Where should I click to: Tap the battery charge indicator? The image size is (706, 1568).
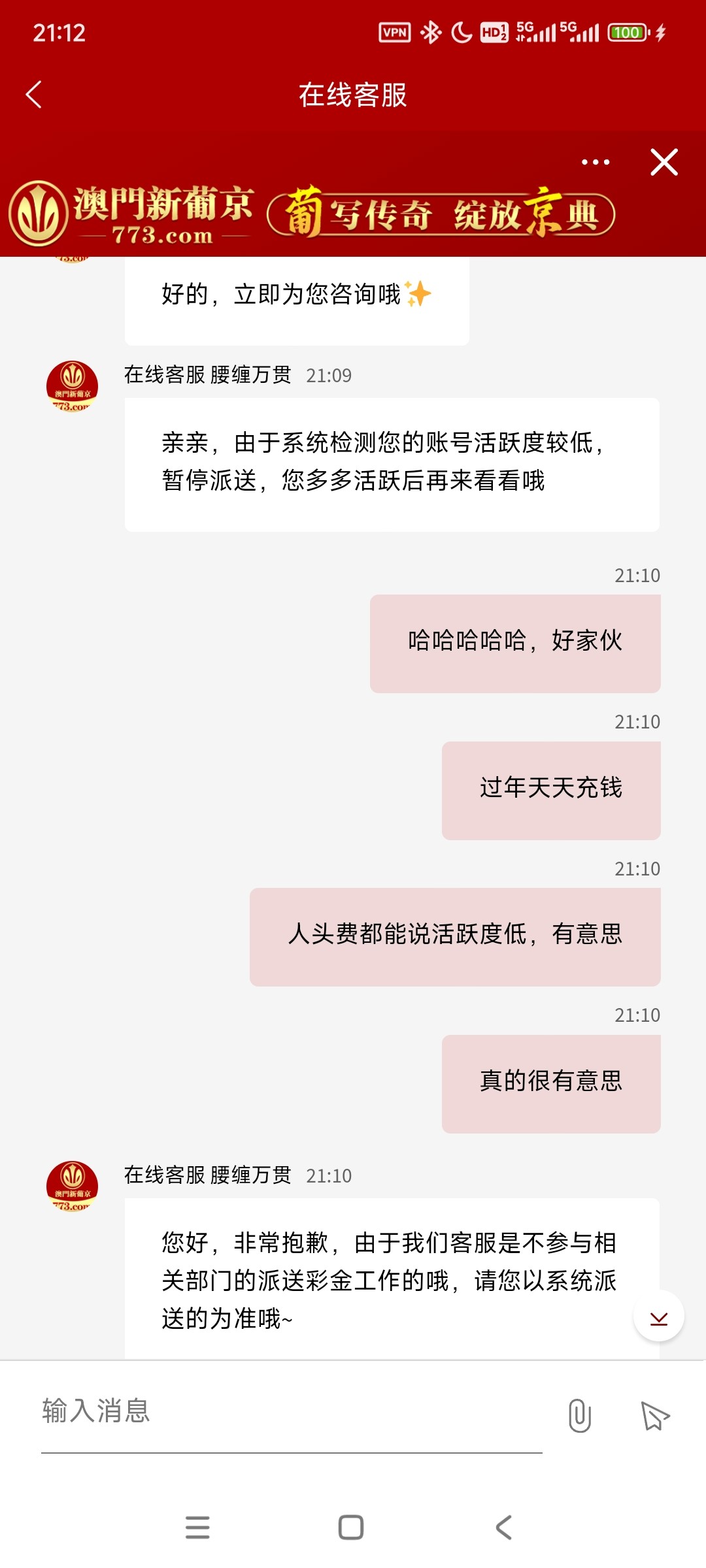(x=628, y=31)
